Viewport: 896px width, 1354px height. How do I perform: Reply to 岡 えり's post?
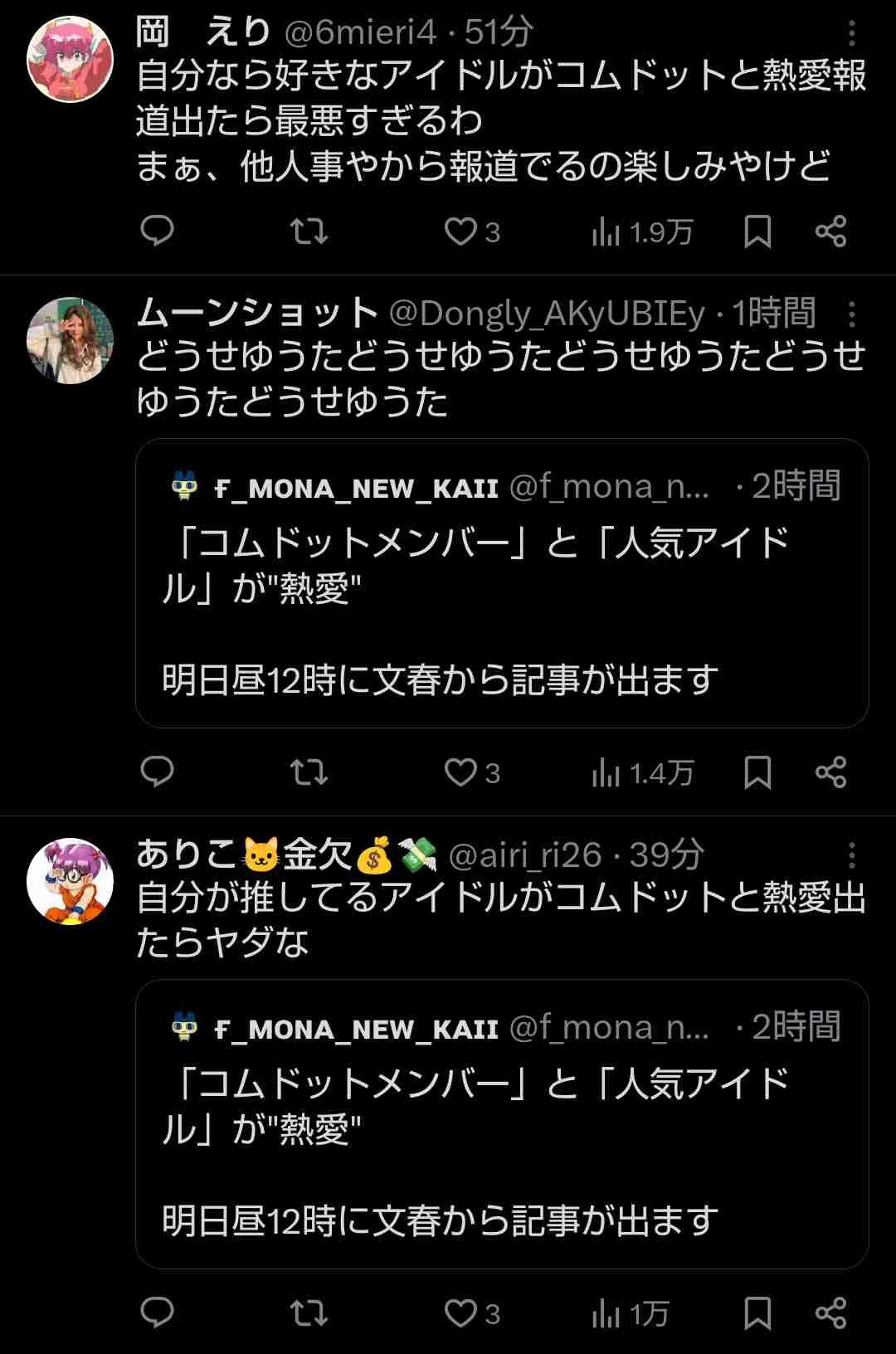pyautogui.click(x=157, y=231)
